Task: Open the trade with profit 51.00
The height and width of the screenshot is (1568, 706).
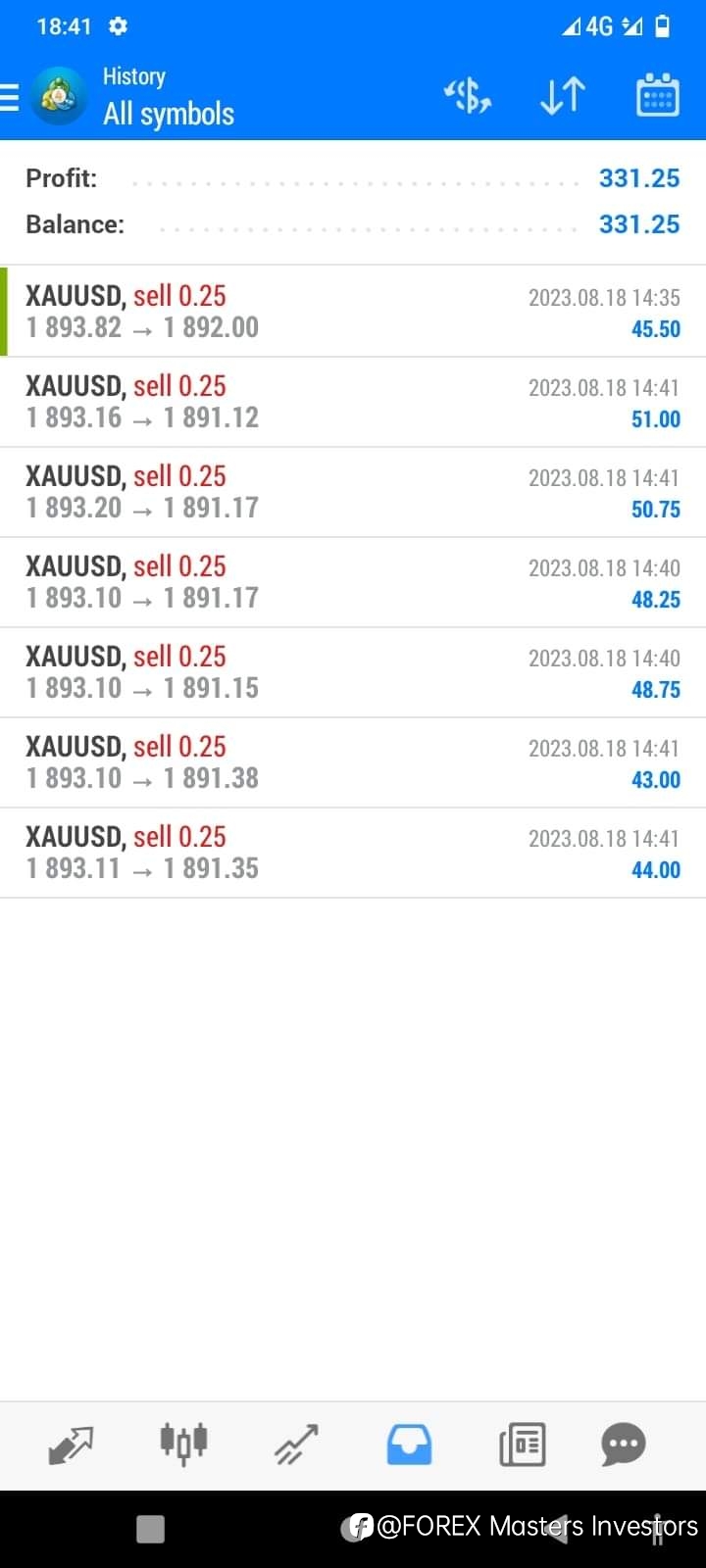Action: click(353, 402)
